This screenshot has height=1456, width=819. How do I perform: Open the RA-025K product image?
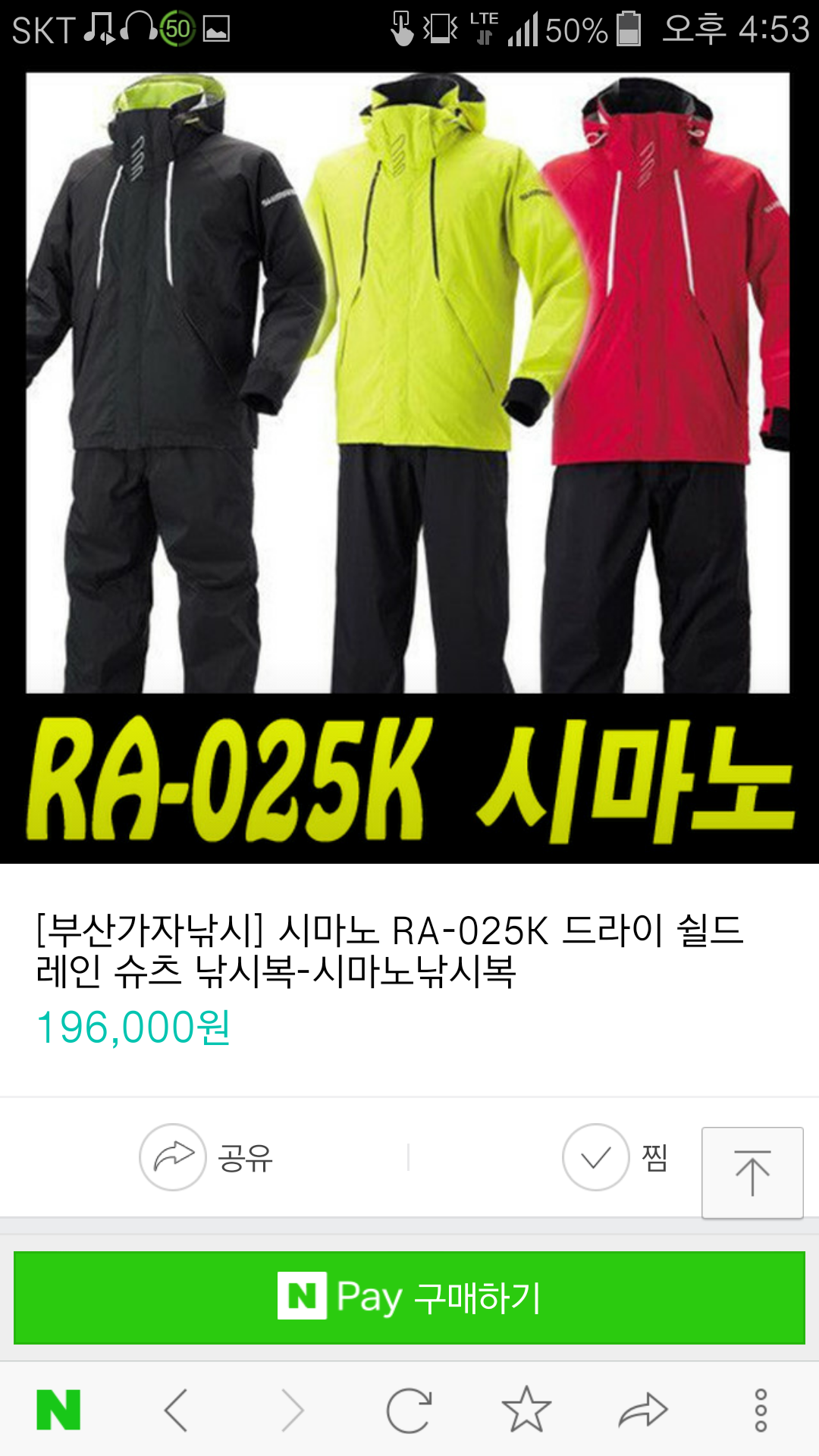click(409, 467)
